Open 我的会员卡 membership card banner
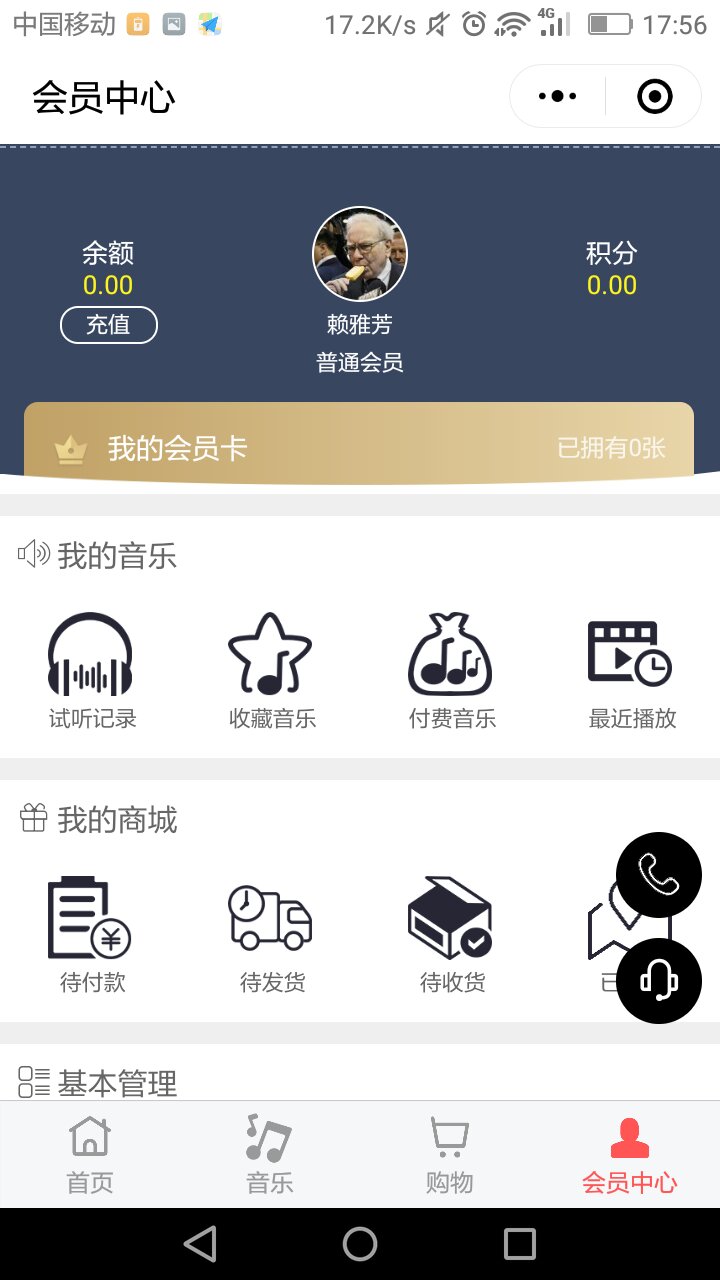Screen dimensions: 720x1280 point(359,446)
